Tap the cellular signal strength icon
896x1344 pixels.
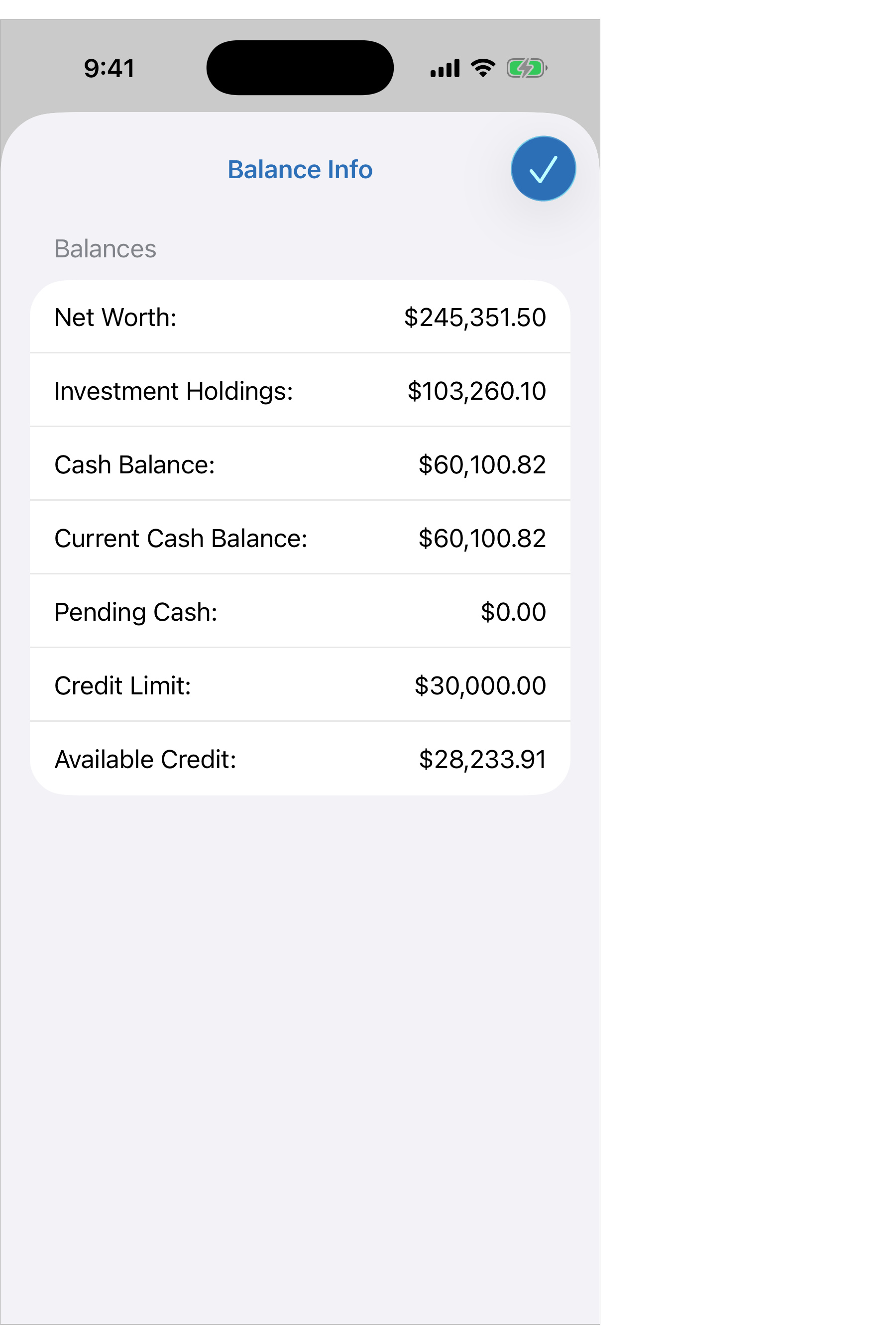pyautogui.click(x=447, y=68)
